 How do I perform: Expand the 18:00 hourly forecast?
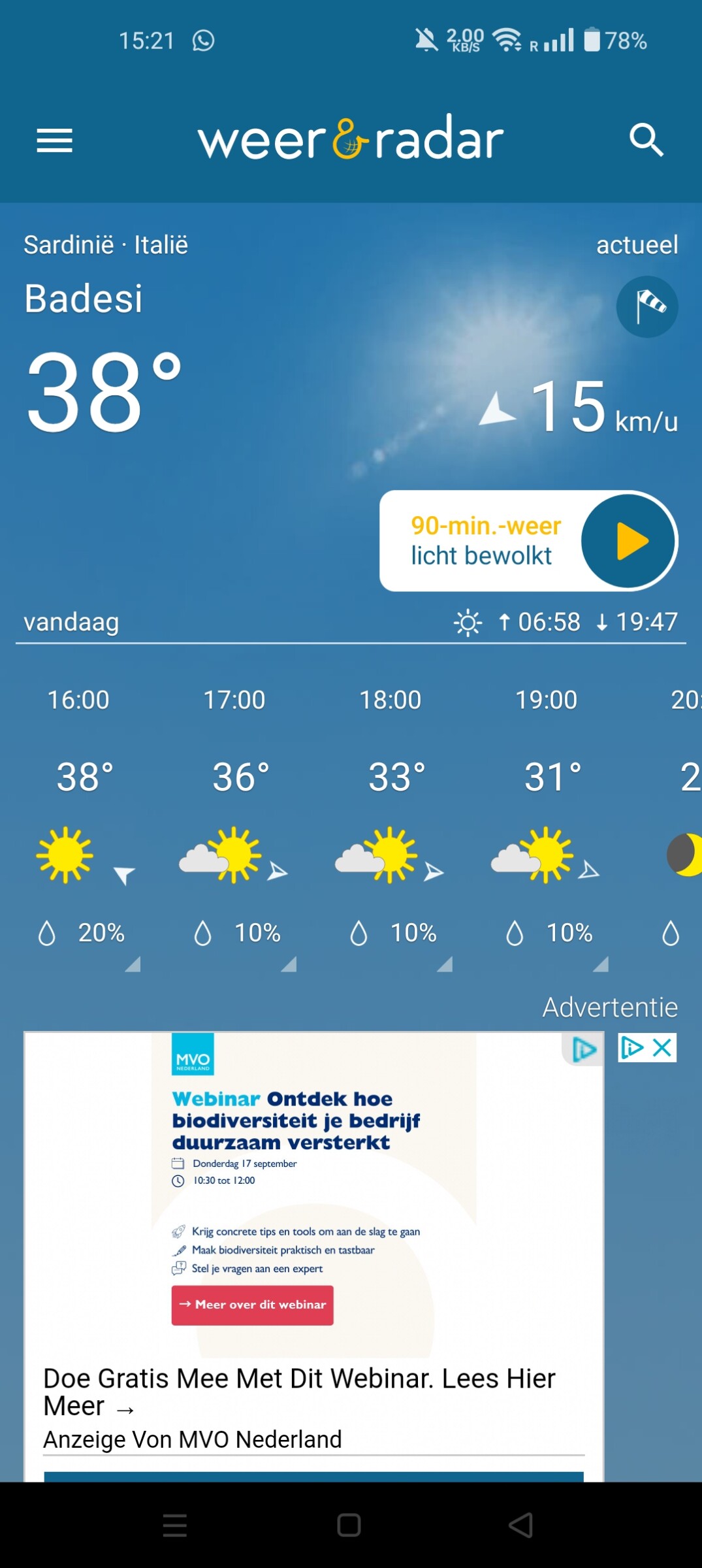click(x=444, y=964)
